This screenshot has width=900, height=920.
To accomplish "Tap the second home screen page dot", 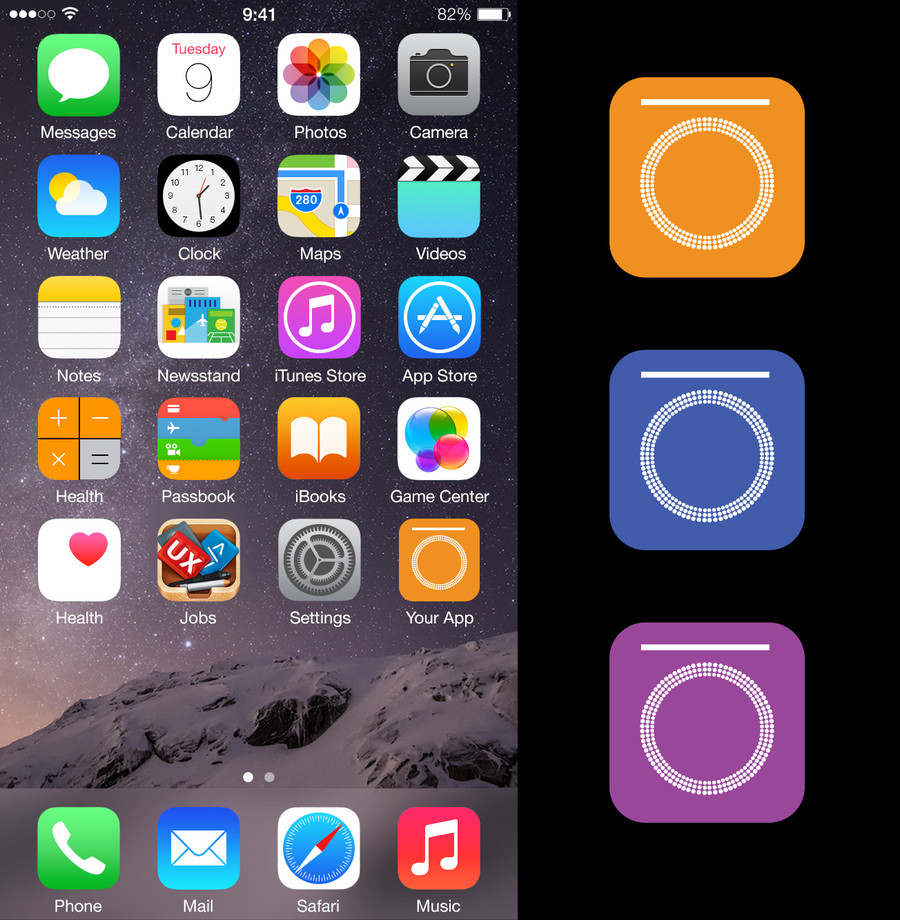I will click(x=269, y=777).
